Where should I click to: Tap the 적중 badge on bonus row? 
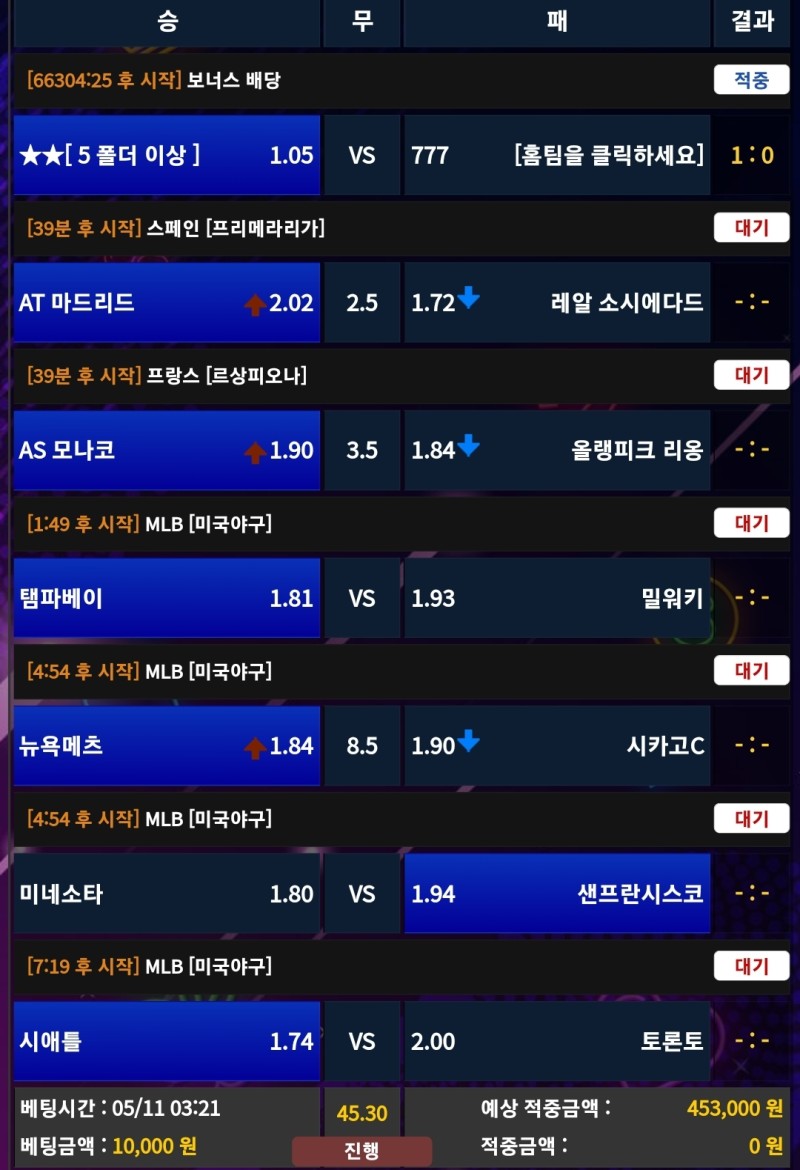pos(751,80)
